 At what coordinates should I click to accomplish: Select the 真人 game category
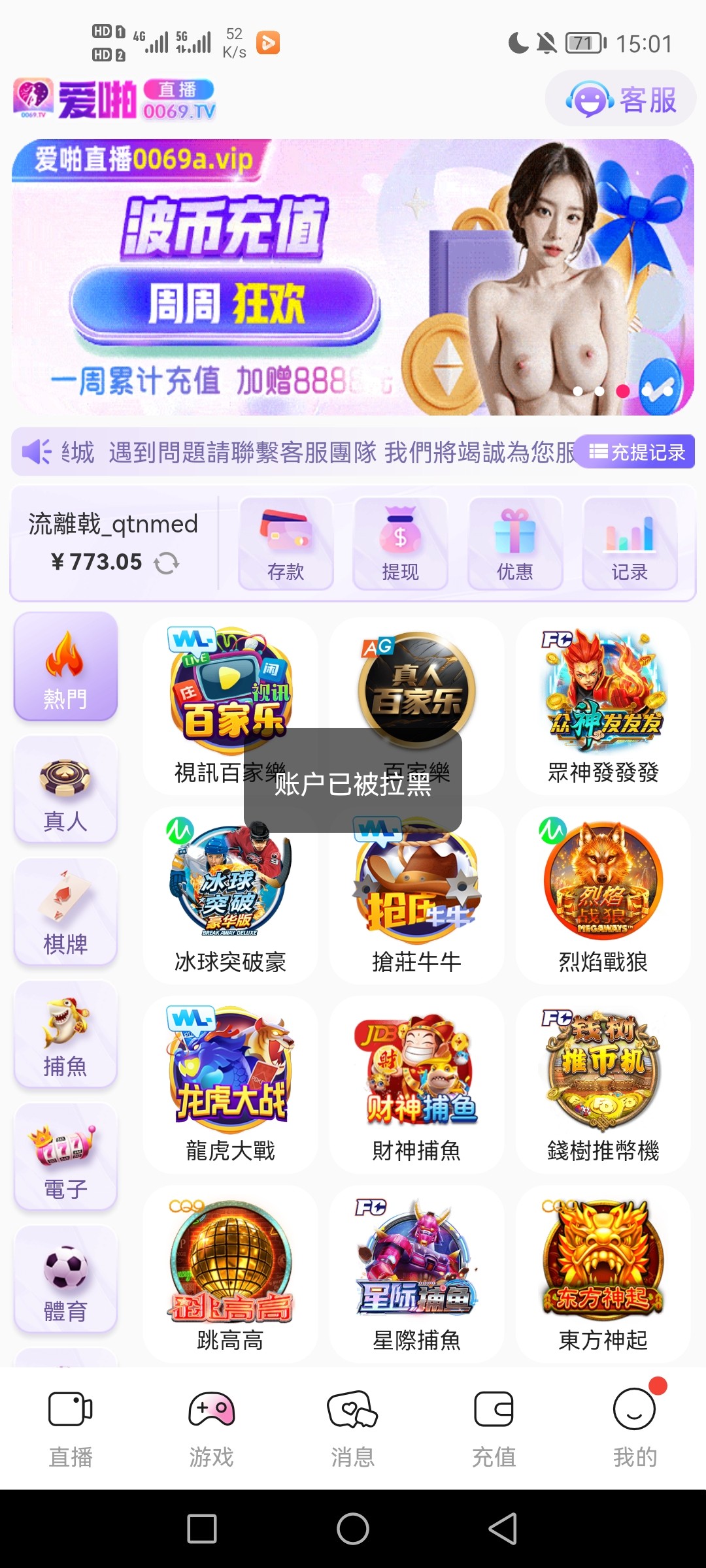point(65,791)
